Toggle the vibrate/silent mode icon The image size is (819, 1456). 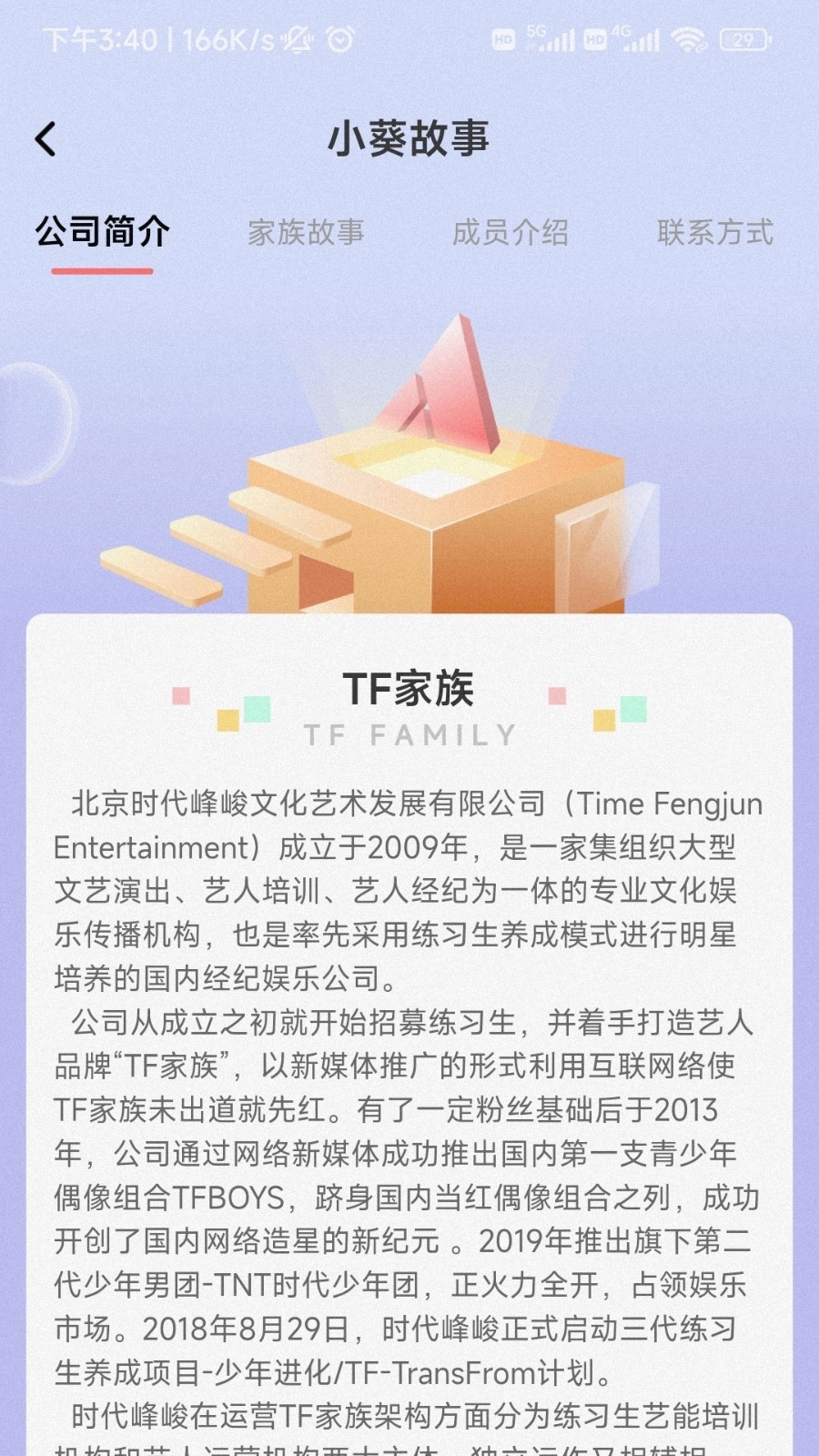[x=300, y=39]
